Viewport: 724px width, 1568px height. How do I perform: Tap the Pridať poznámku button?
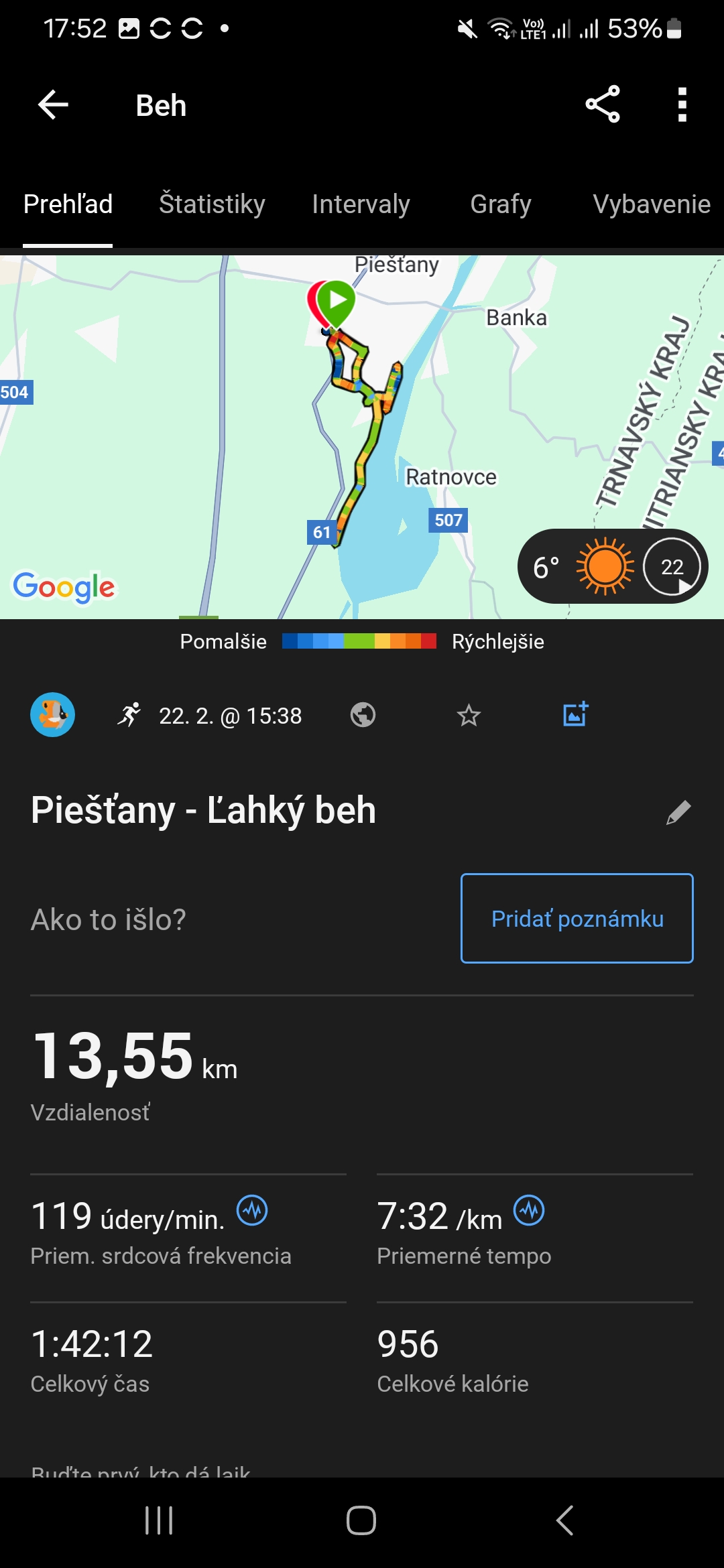[577, 918]
